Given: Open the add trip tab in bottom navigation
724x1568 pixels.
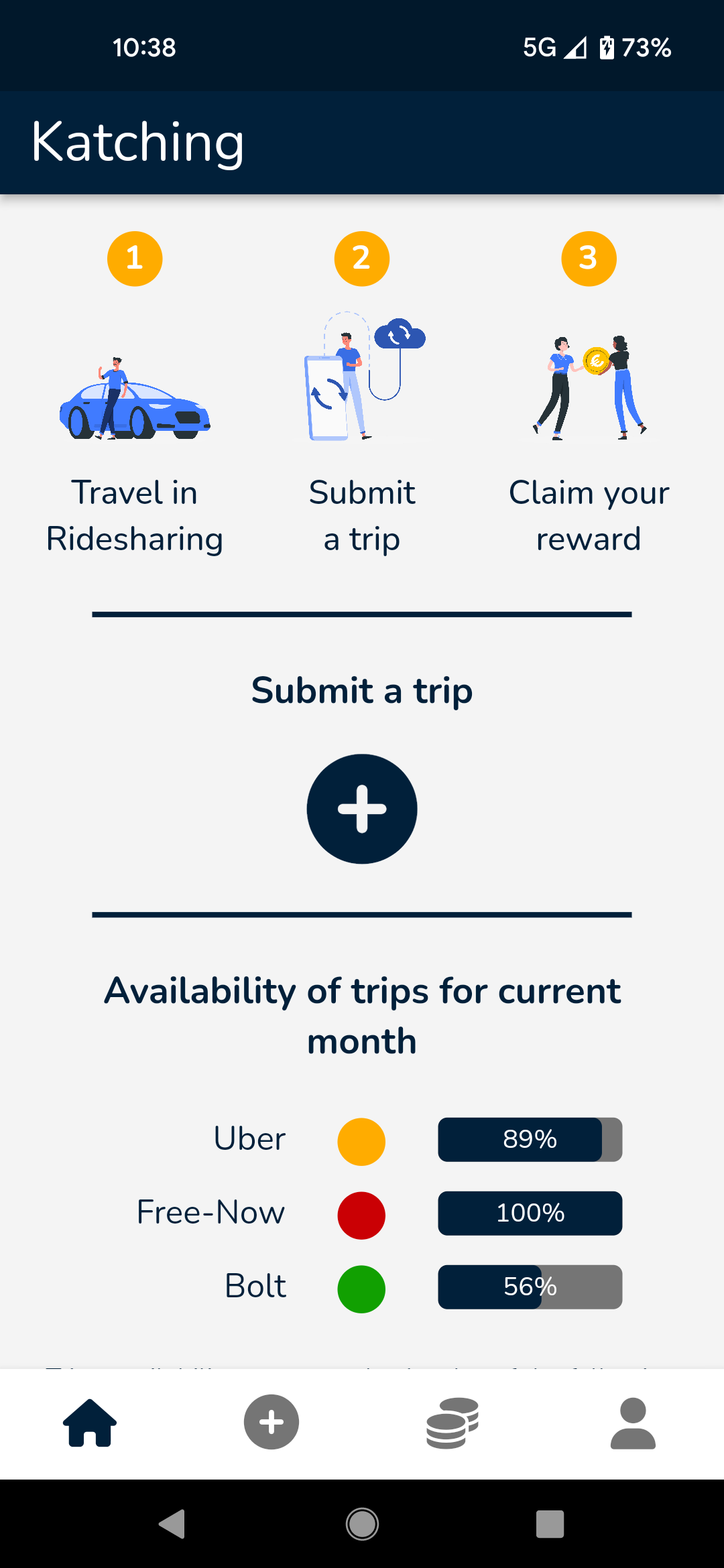Looking at the screenshot, I should coord(271,1422).
